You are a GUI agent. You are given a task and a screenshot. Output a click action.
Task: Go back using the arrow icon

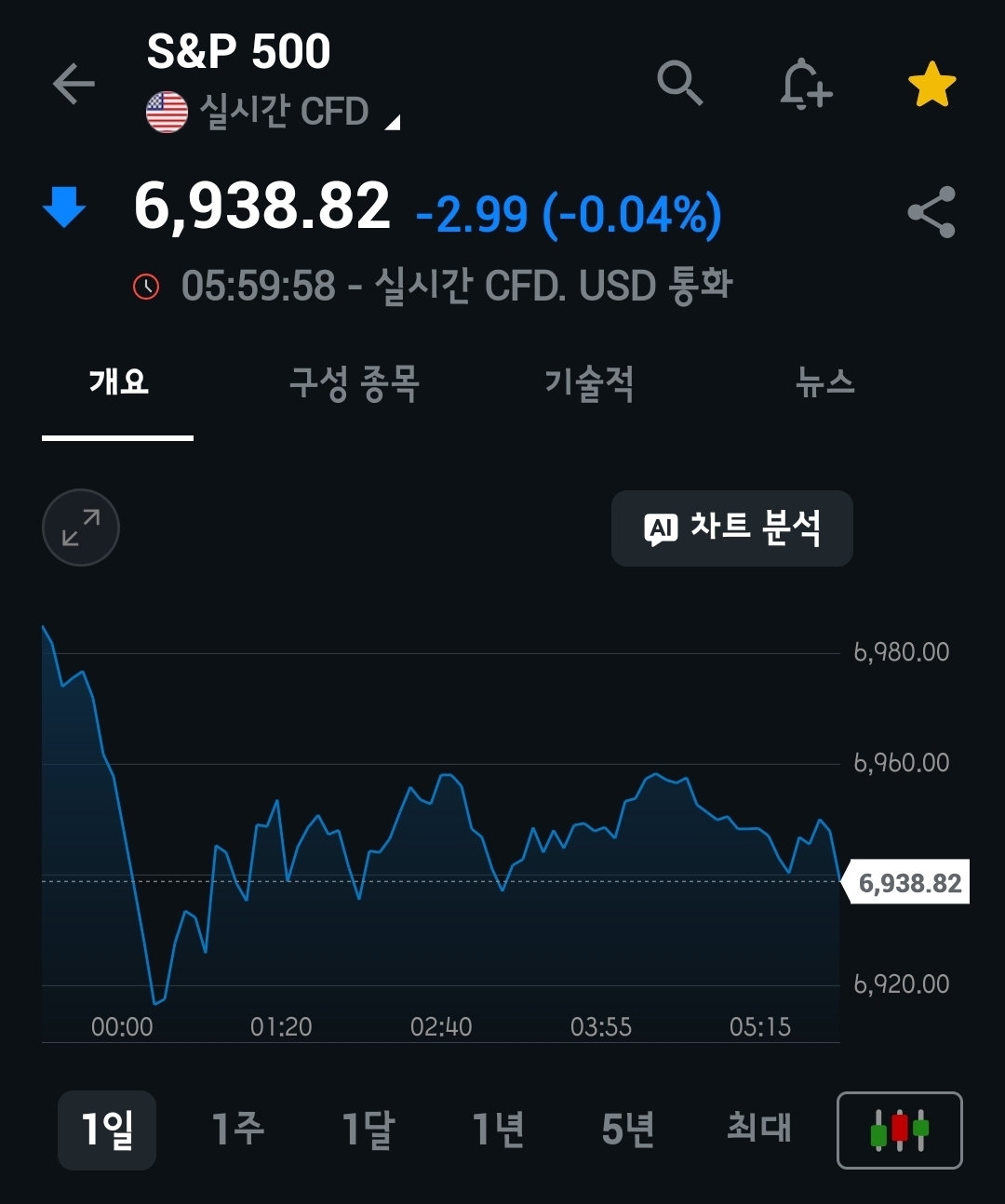click(74, 85)
